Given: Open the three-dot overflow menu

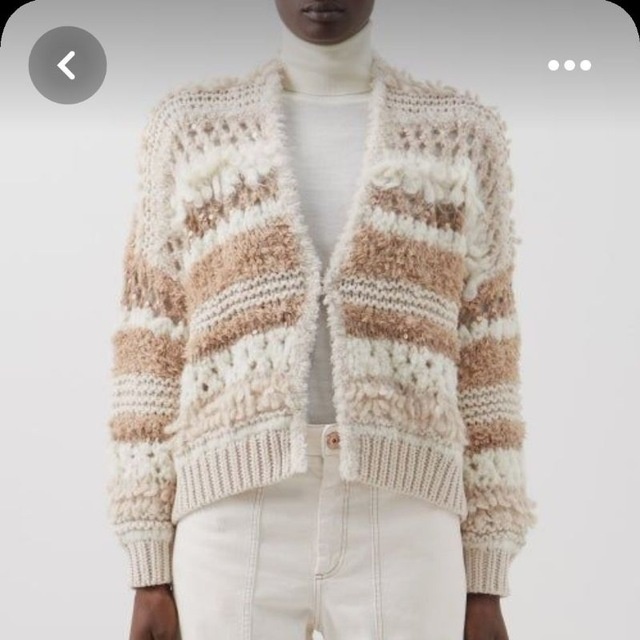Looking at the screenshot, I should coord(569,66).
